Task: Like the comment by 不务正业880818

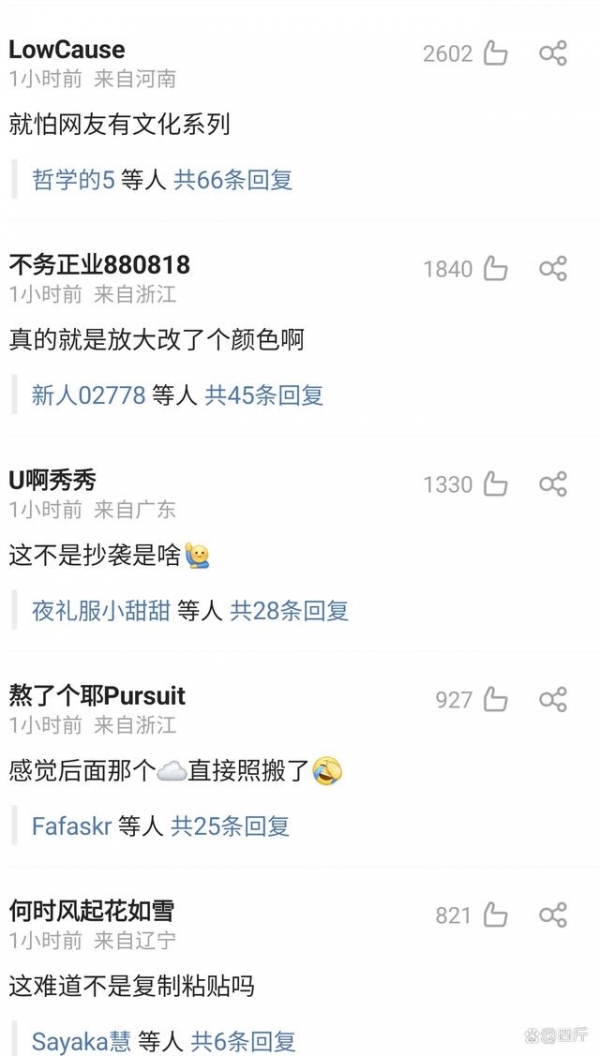Action: click(x=495, y=268)
